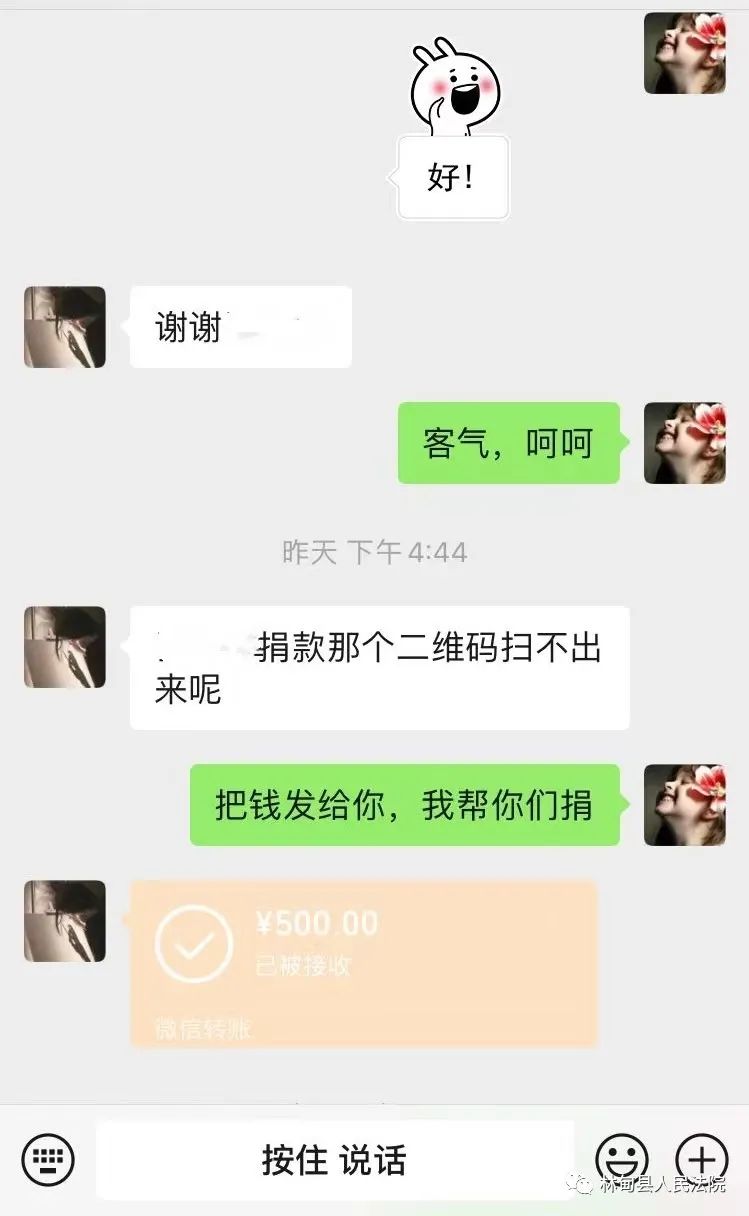Open the emoji sticker panel
749x1216 pixels.
coord(622,1160)
